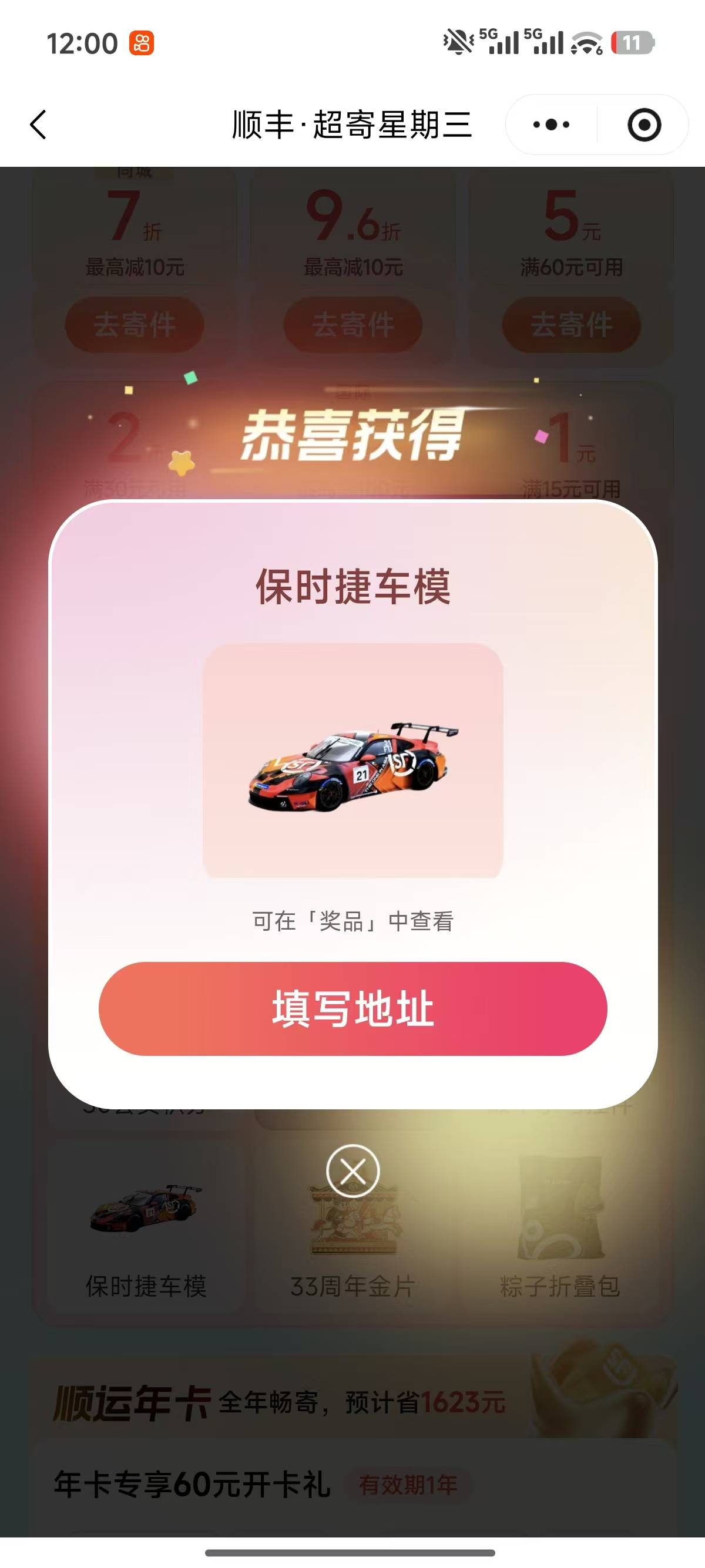The height and width of the screenshot is (1568, 705).
Task: Exit the mini program via the circle icon
Action: 644,125
